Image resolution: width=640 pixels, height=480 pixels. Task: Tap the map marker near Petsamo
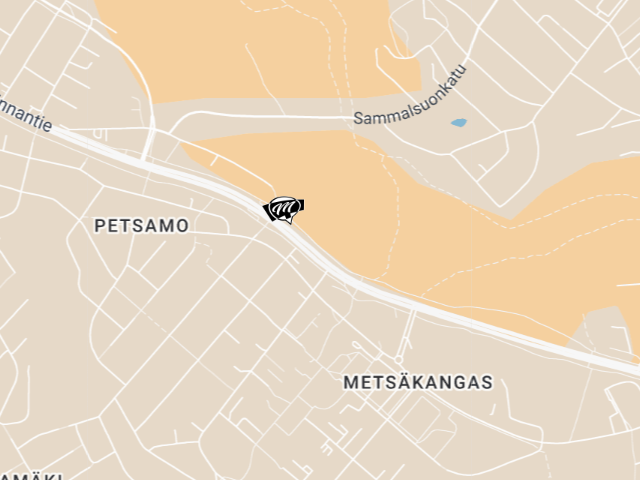(x=284, y=208)
